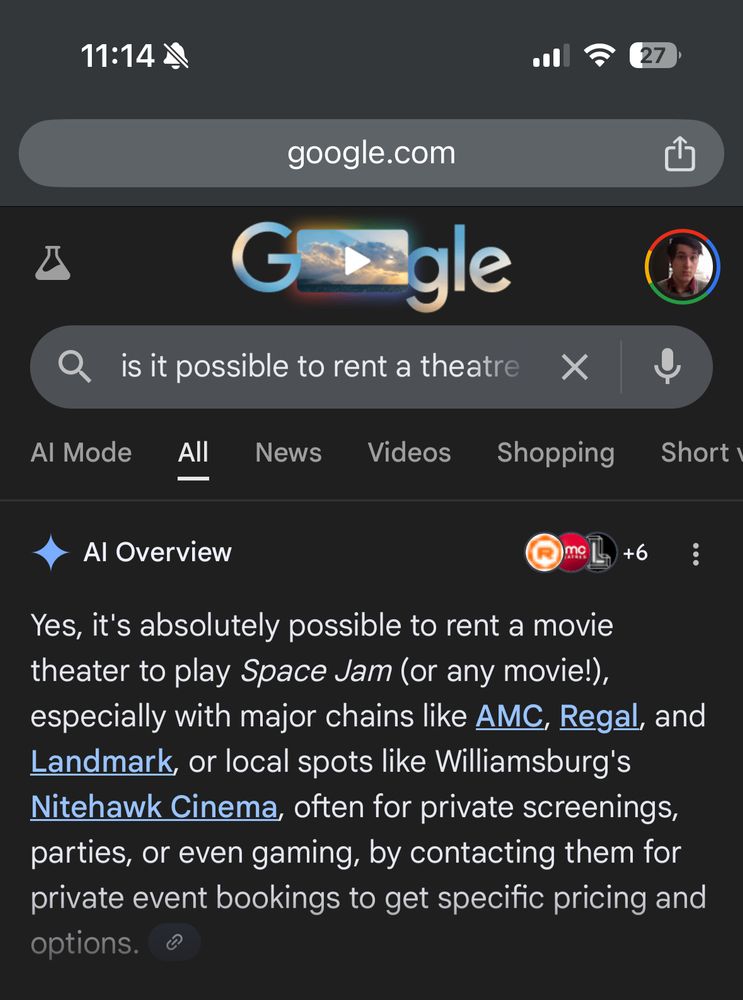Open AI Overview three-dot options menu

[696, 554]
